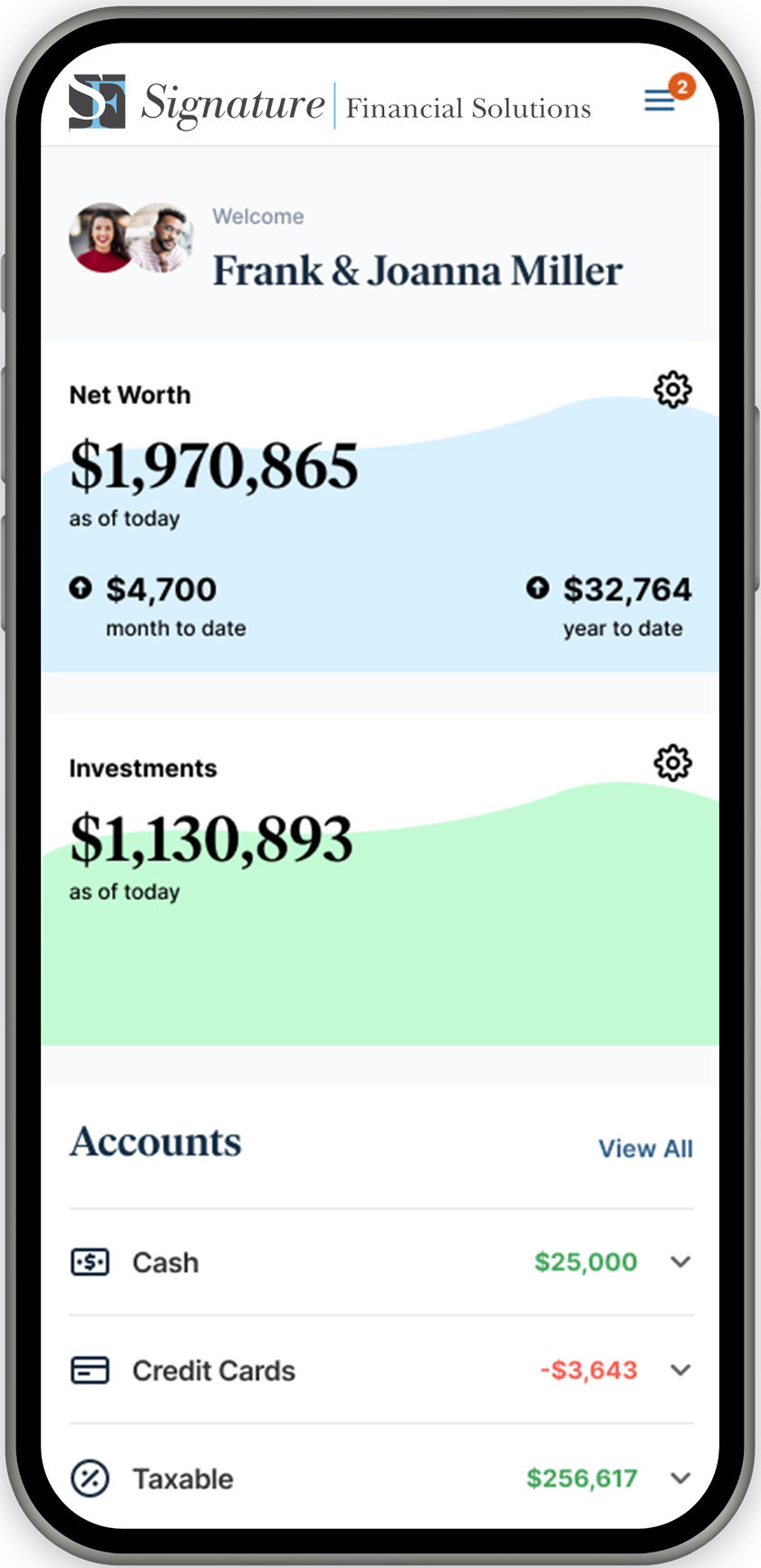The width and height of the screenshot is (761, 1568).
Task: Open the hamburger navigation menu
Action: 660,102
